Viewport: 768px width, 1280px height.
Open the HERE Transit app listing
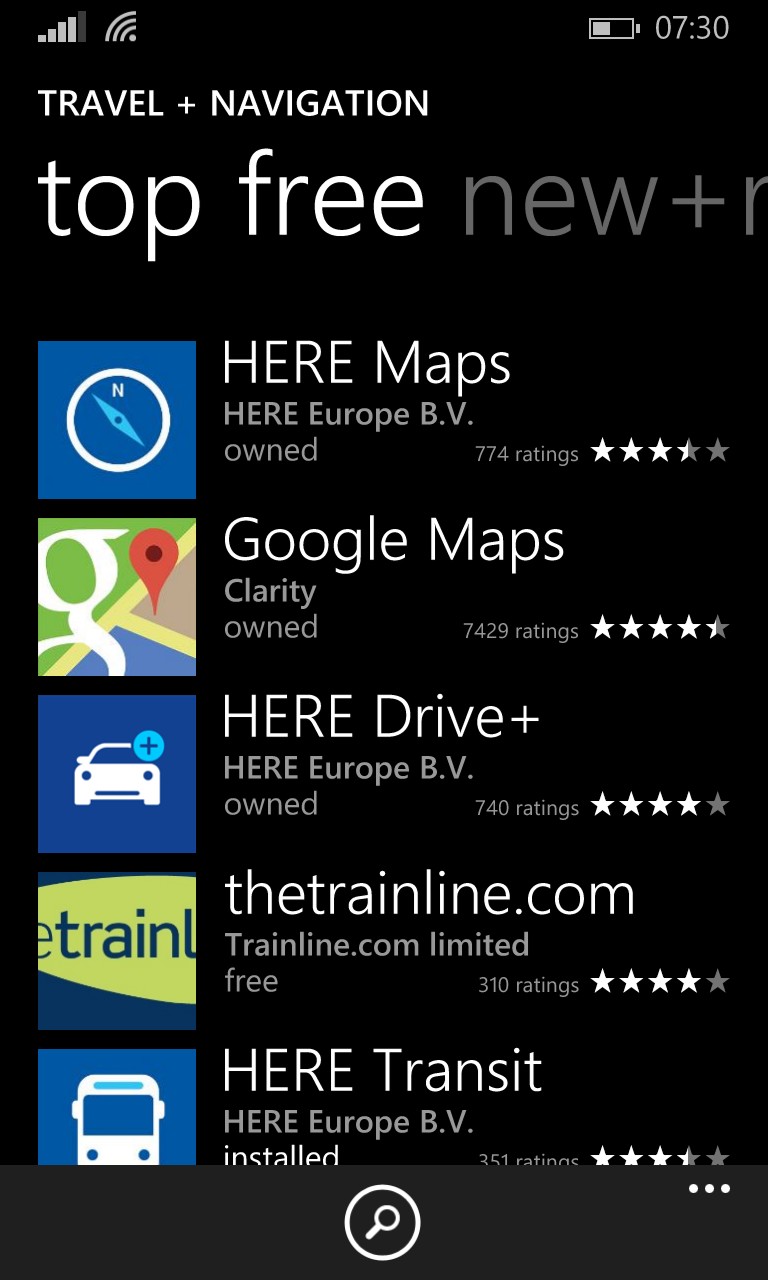point(384,1105)
